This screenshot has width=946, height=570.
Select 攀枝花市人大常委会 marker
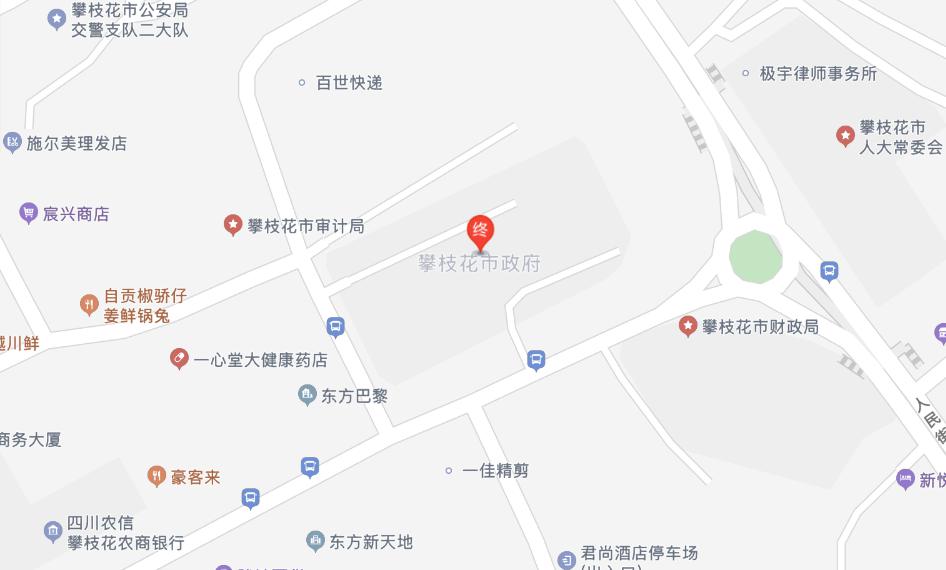coord(845,135)
